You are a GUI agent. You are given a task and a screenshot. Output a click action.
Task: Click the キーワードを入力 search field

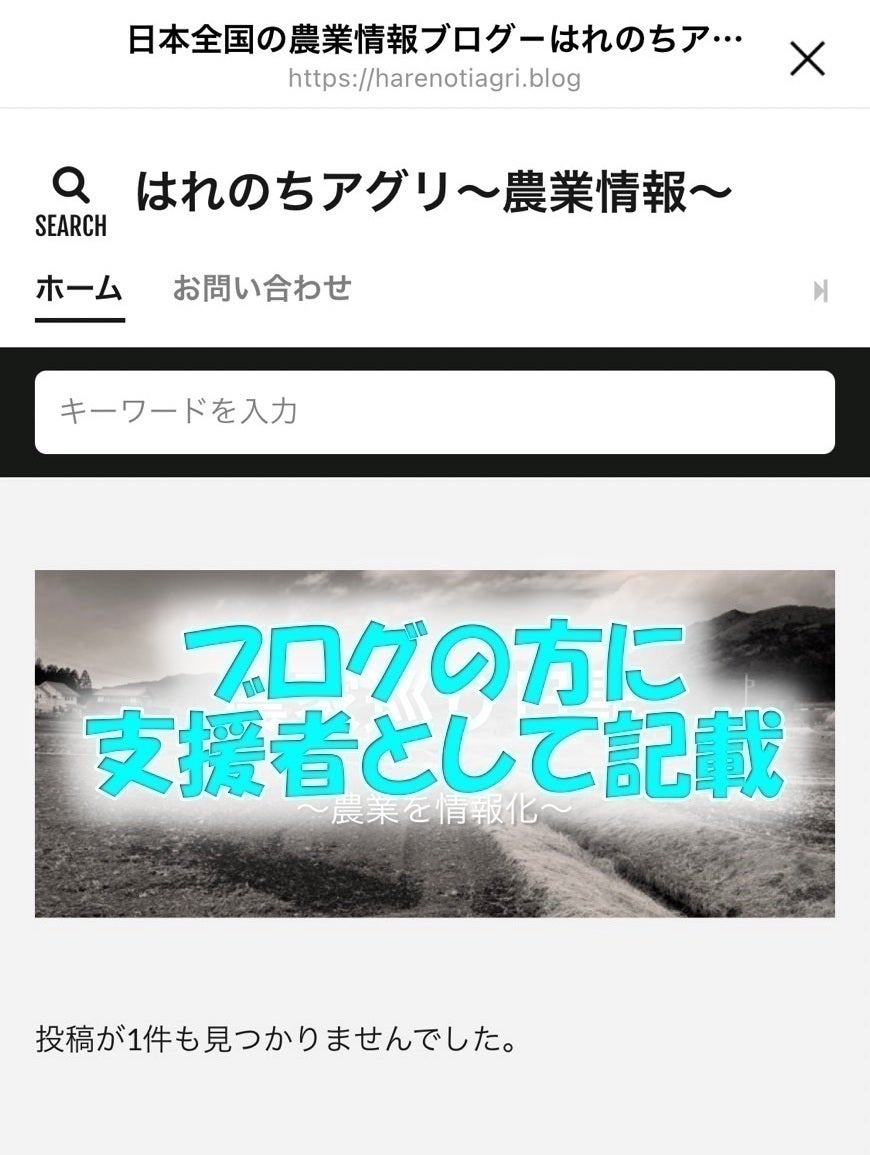pos(435,413)
